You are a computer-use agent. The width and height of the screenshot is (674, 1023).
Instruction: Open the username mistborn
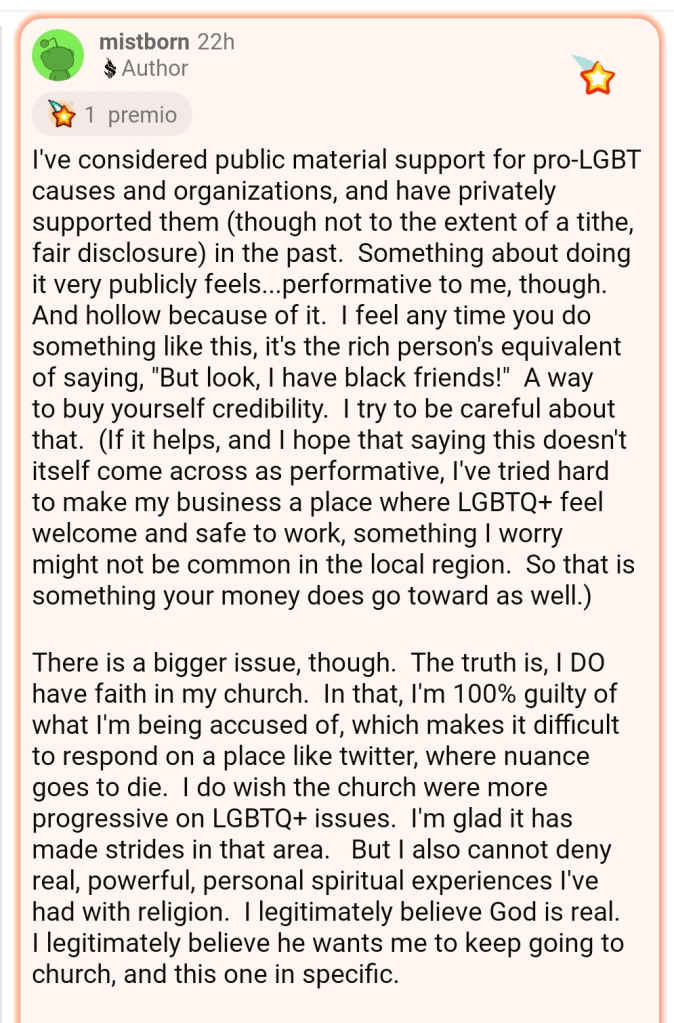coord(144,42)
